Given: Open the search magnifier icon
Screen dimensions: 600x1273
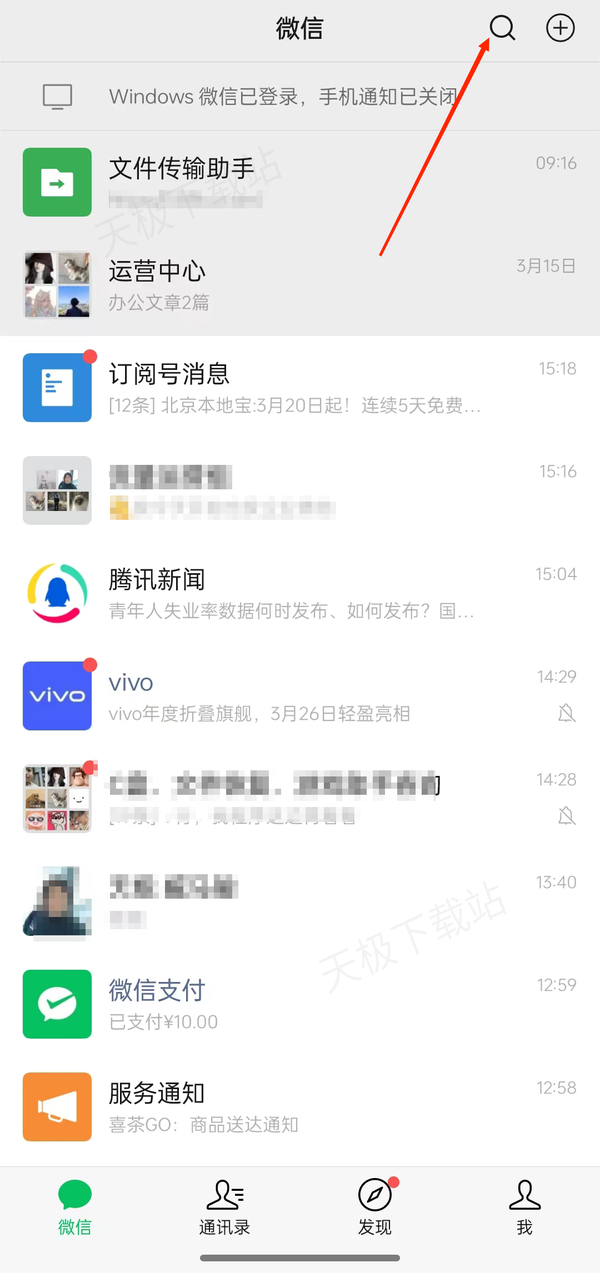Looking at the screenshot, I should pos(502,28).
